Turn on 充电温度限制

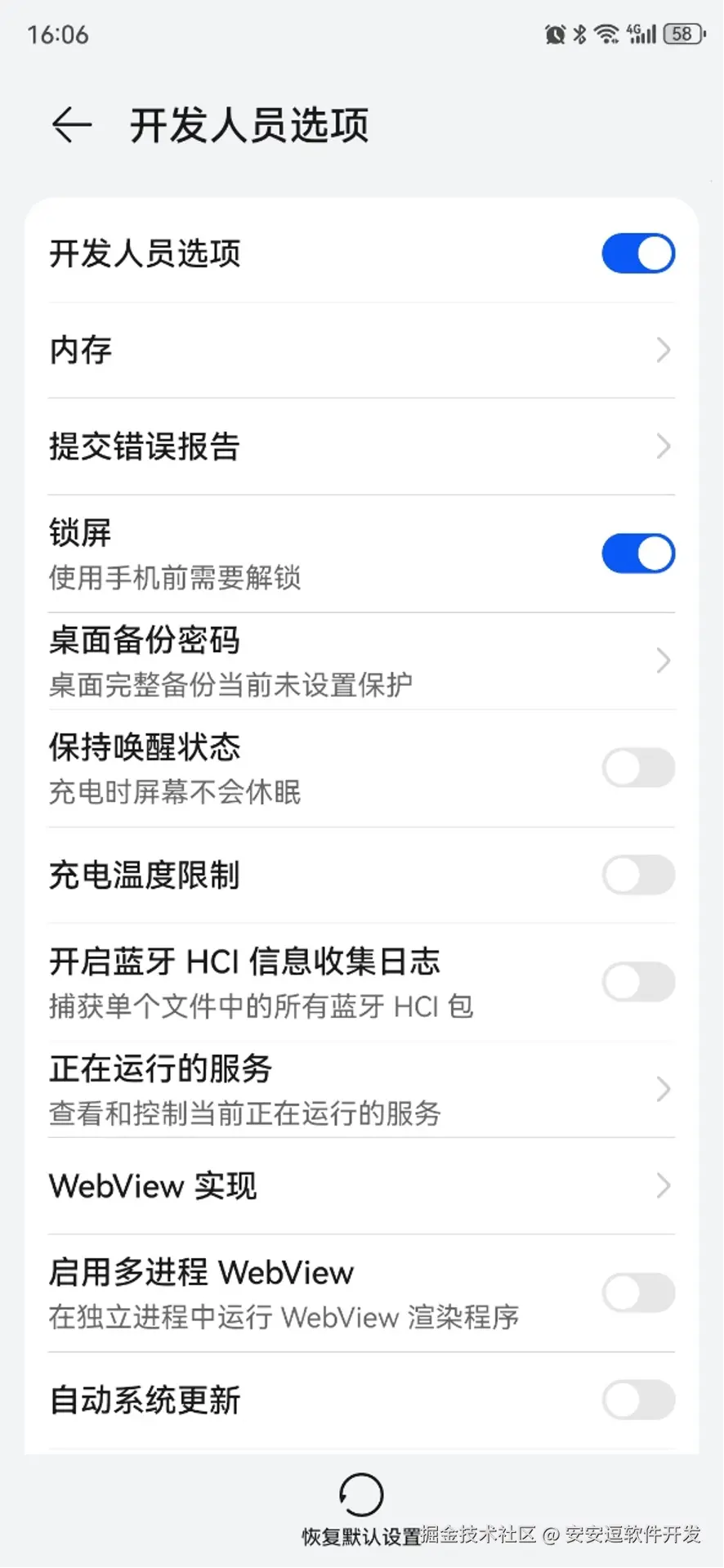637,875
